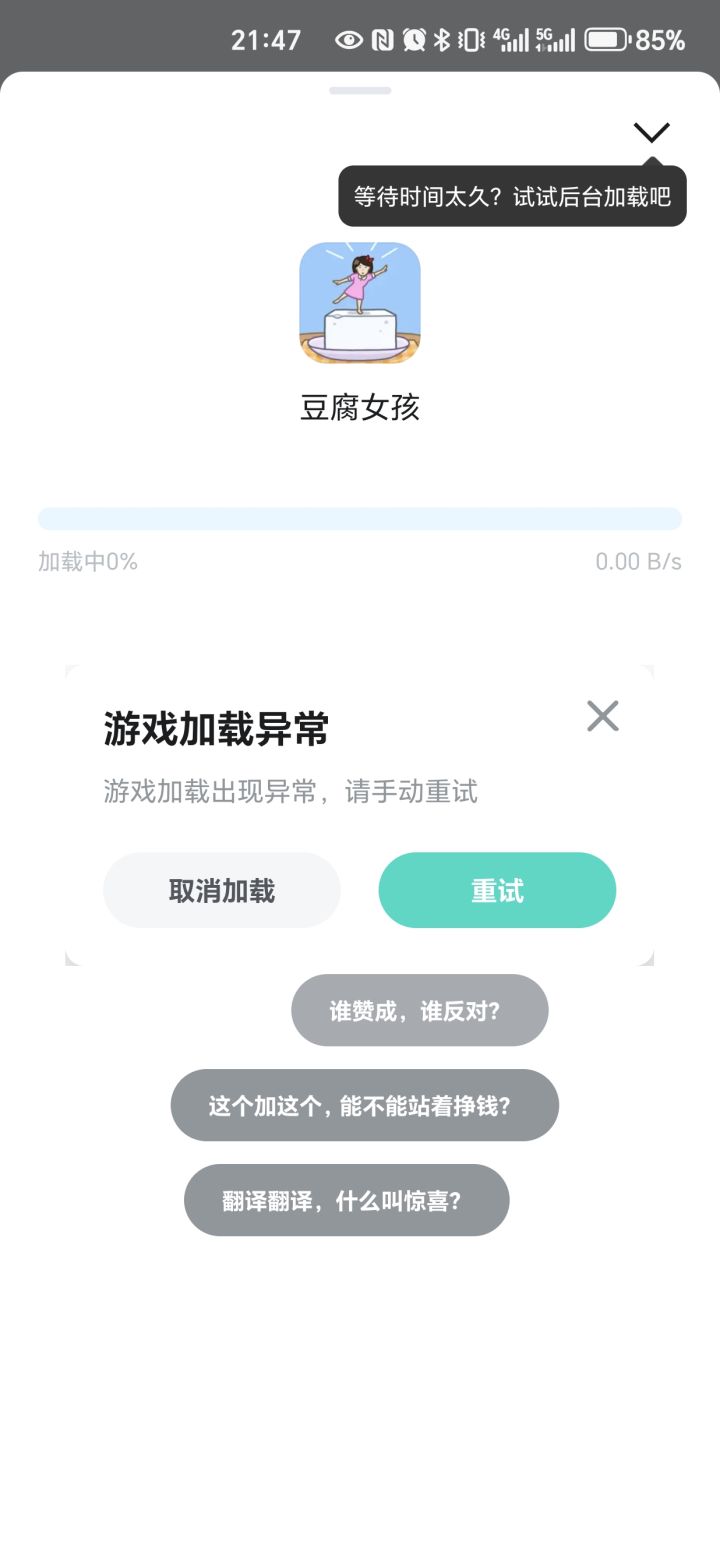Tap the bubble 翻译翻译，什么叫惊喜?
Viewport: 720px width, 1559px height.
[346, 1200]
